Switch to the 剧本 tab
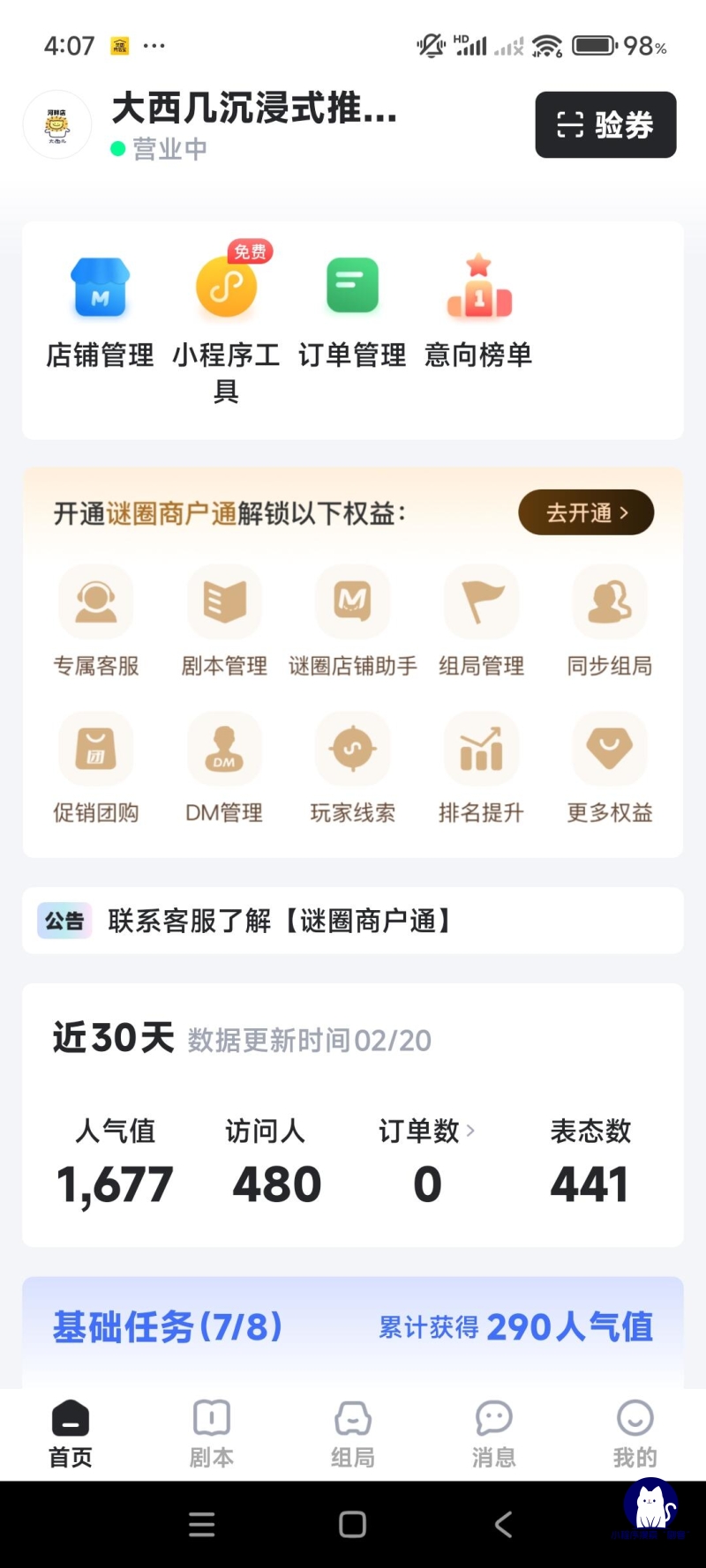 [x=212, y=1434]
